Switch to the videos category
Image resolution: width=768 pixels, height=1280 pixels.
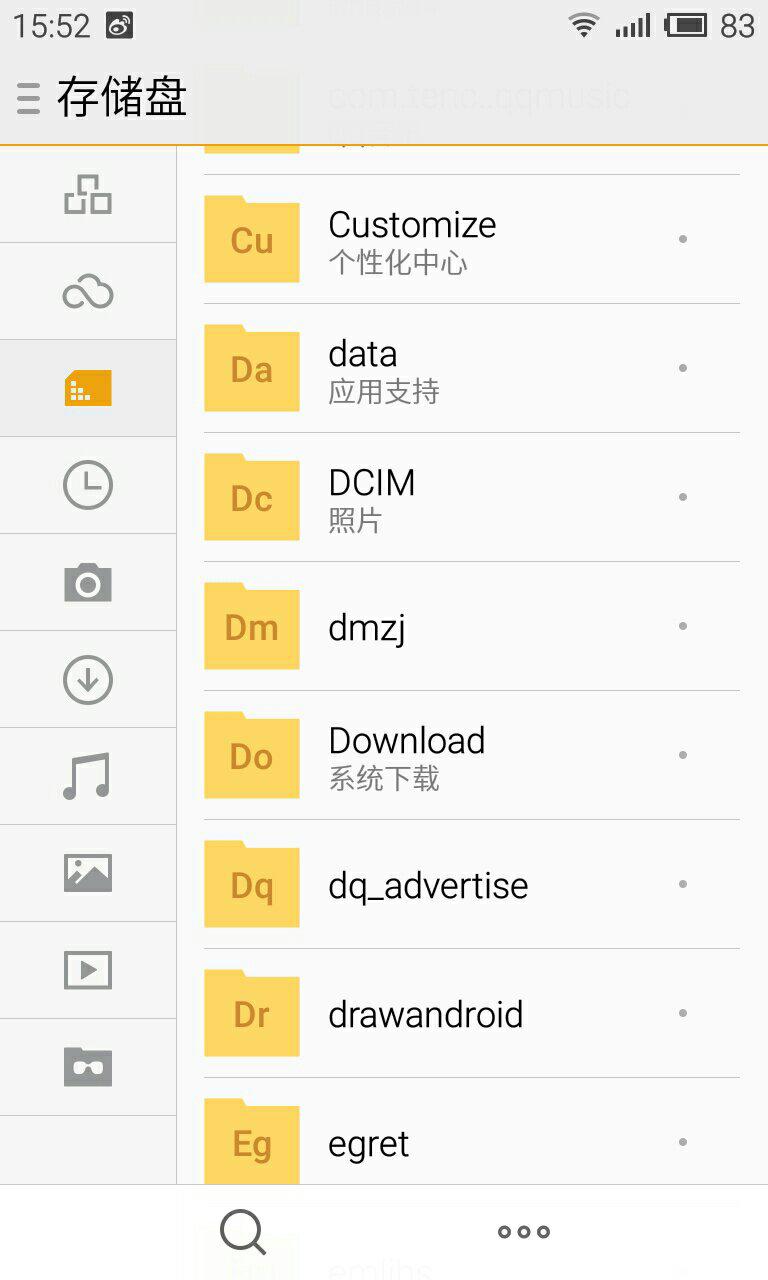point(88,970)
